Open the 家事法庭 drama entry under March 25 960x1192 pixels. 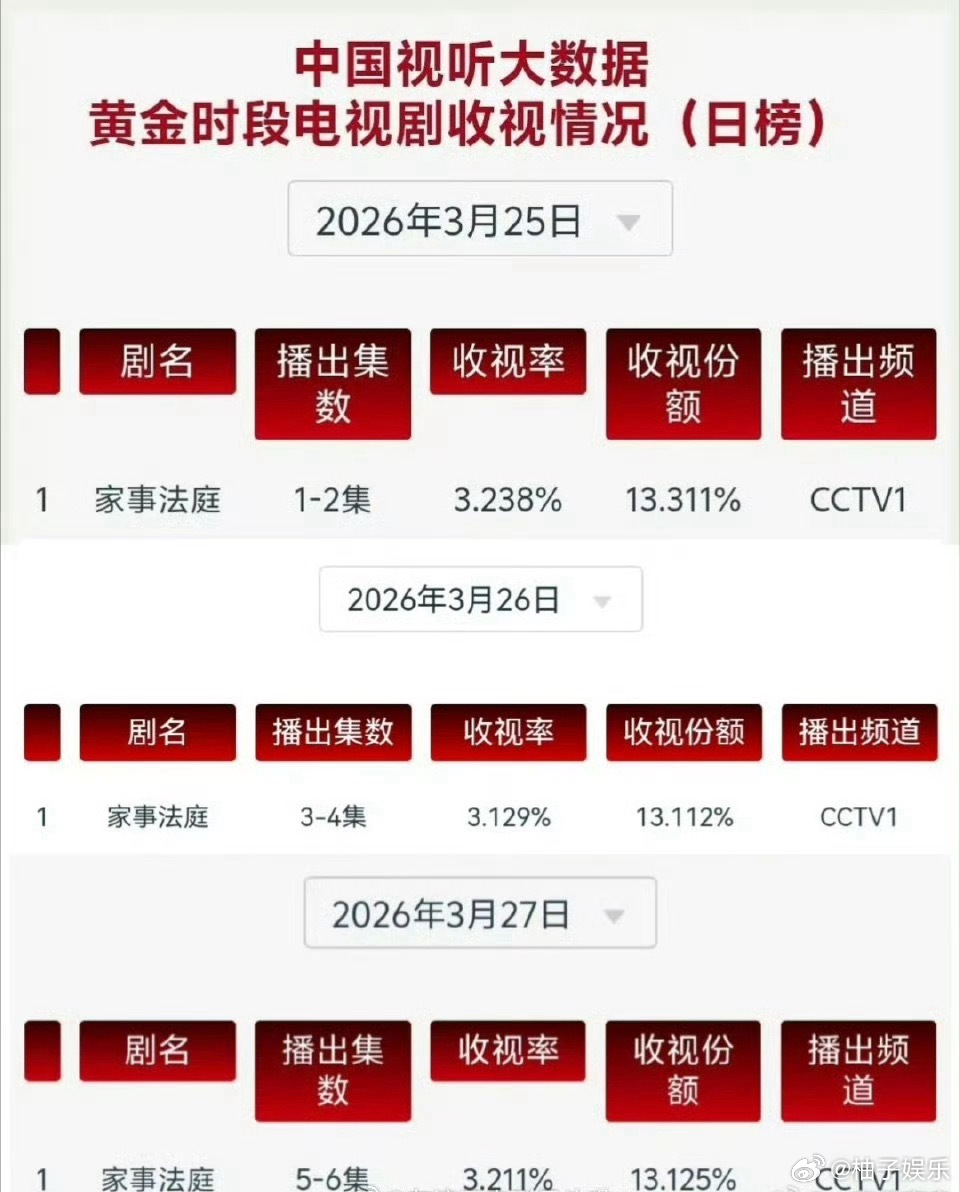(157, 500)
